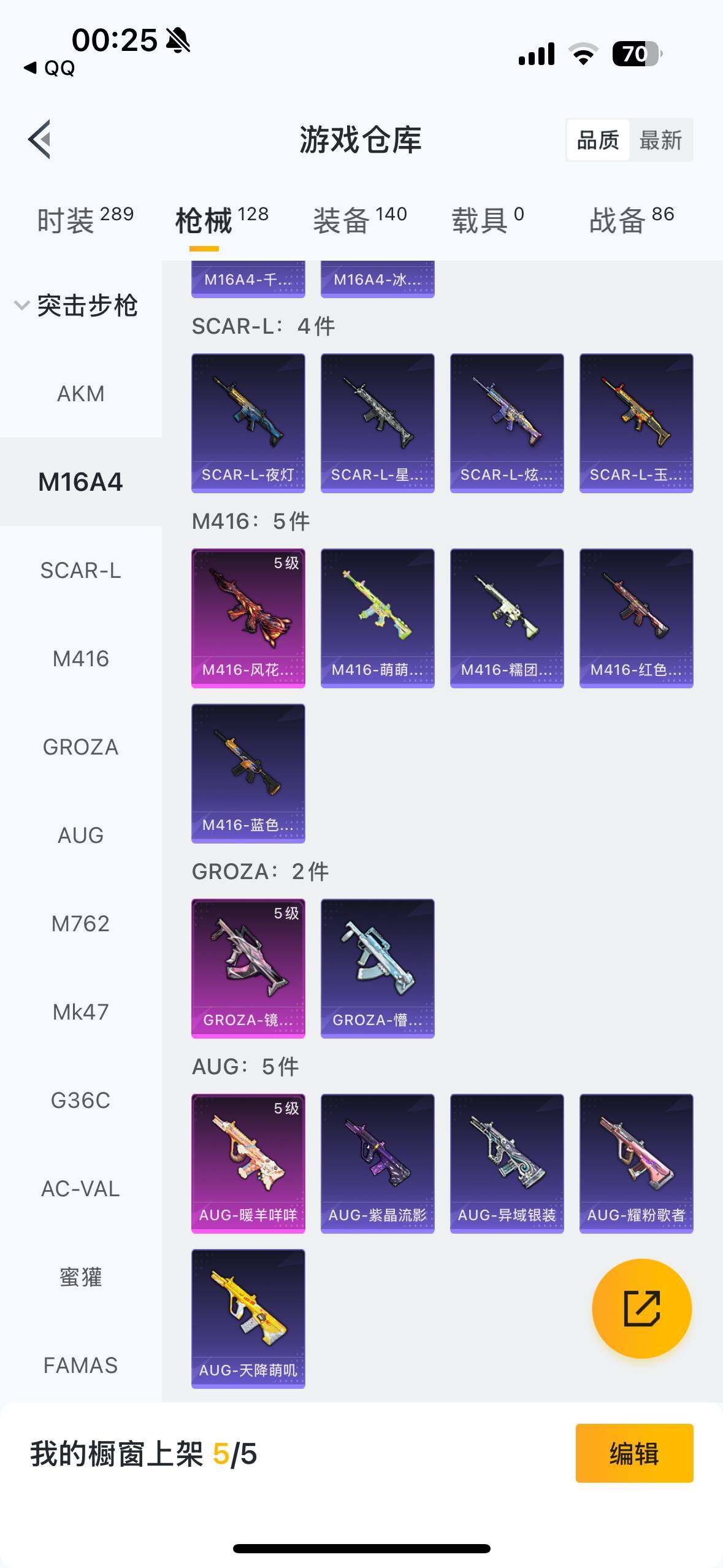View the AUG-天降萌叽 skin
723x1568 pixels.
click(248, 1318)
